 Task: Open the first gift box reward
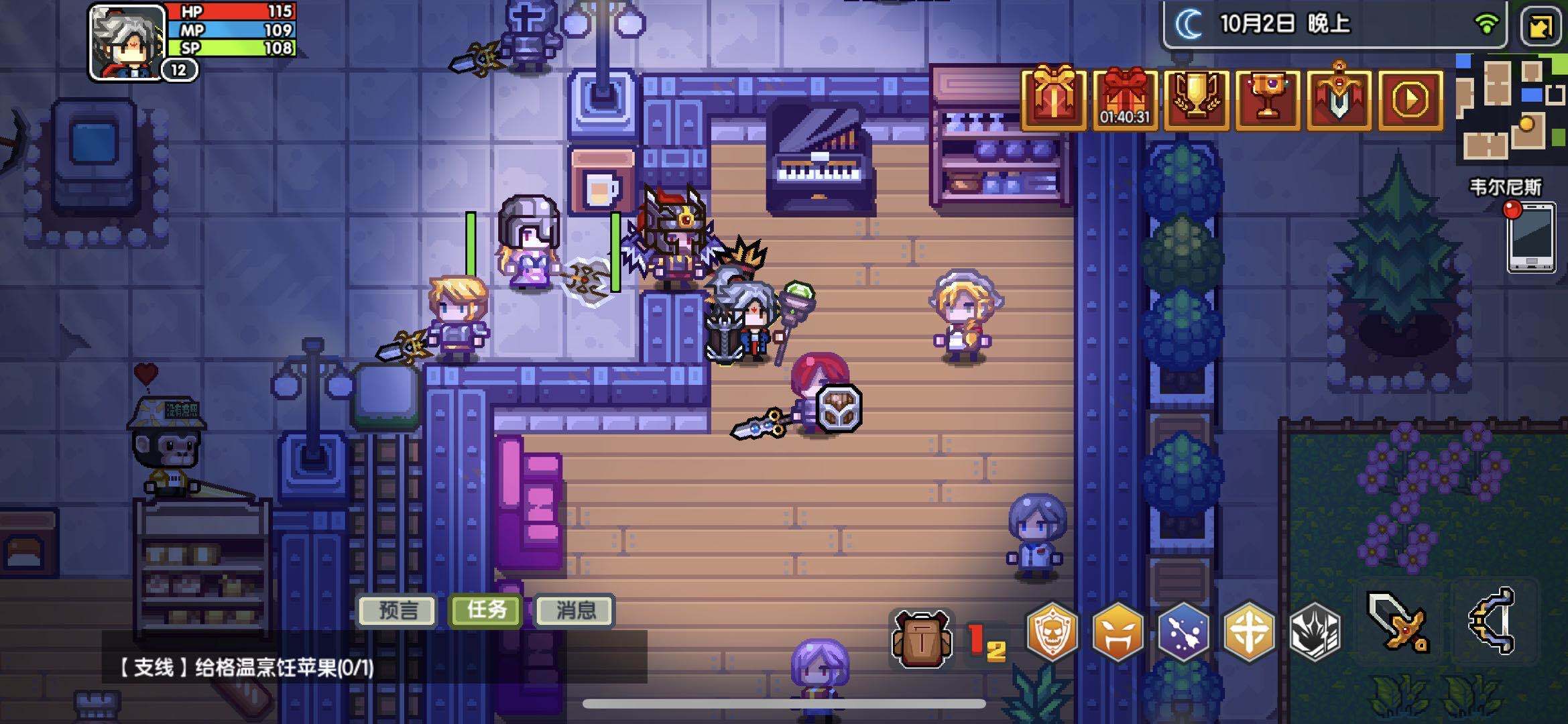(1053, 99)
